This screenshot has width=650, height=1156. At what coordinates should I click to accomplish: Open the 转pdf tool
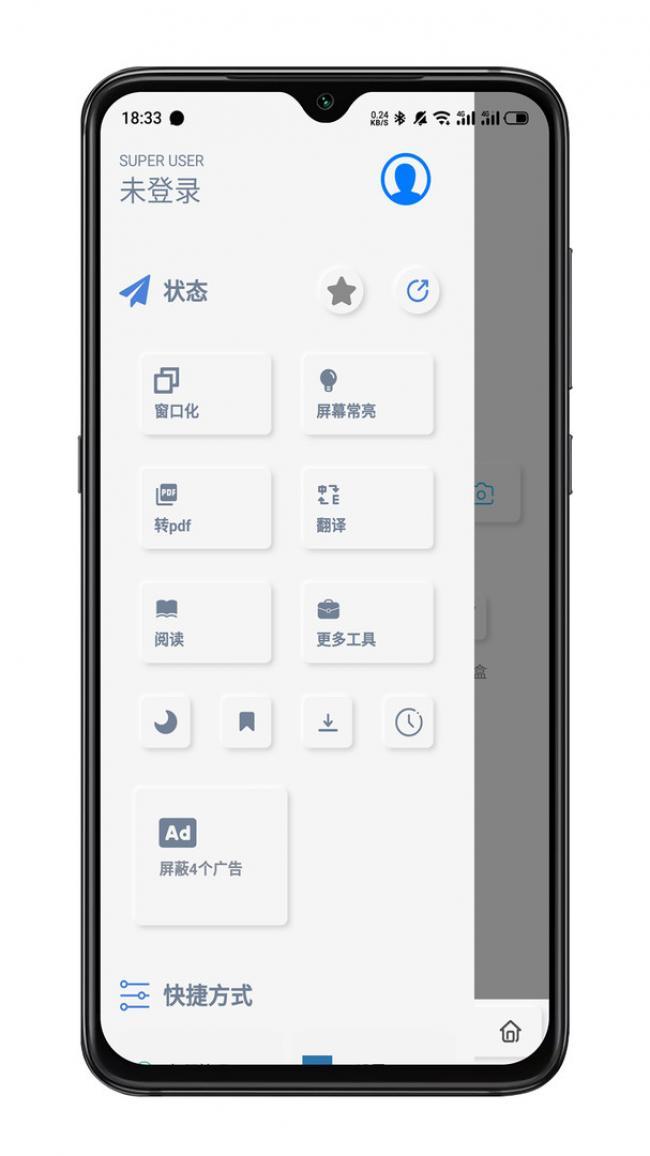(206, 508)
